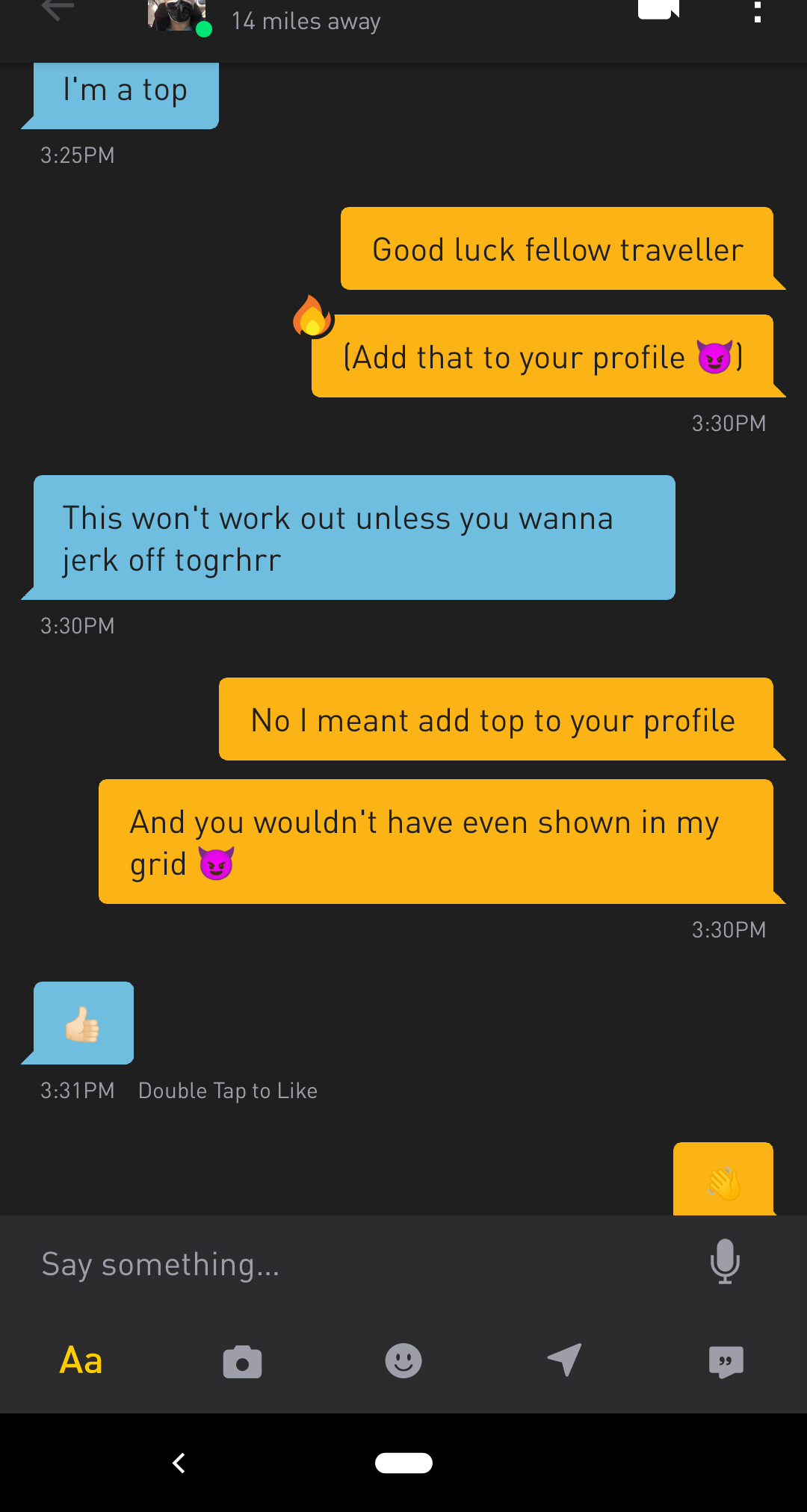
Task: Open saved phrases with the quote bubble icon
Action: pyautogui.click(x=725, y=1361)
